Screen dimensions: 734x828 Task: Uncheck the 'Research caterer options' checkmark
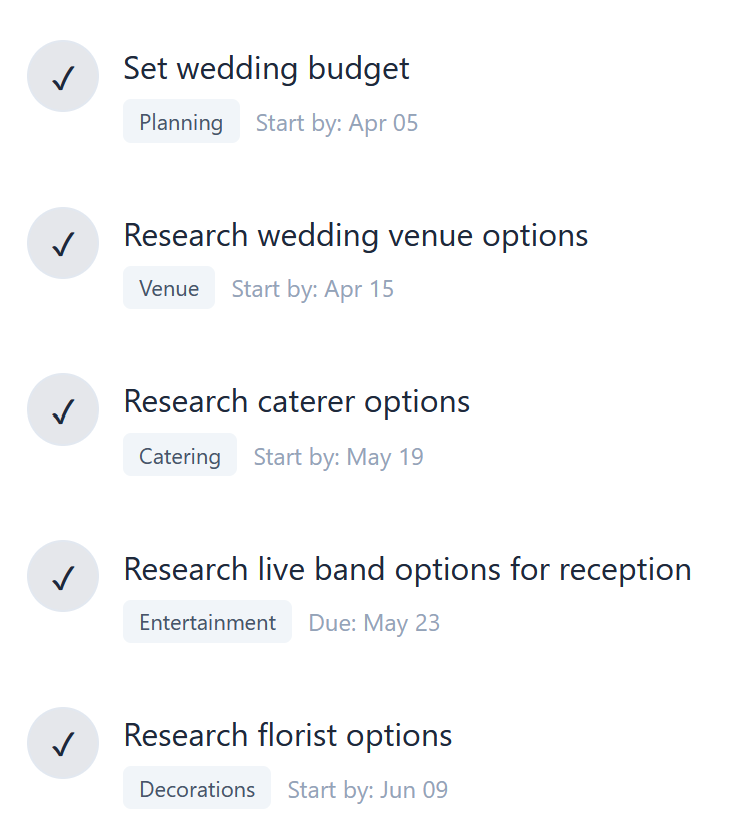coord(62,410)
